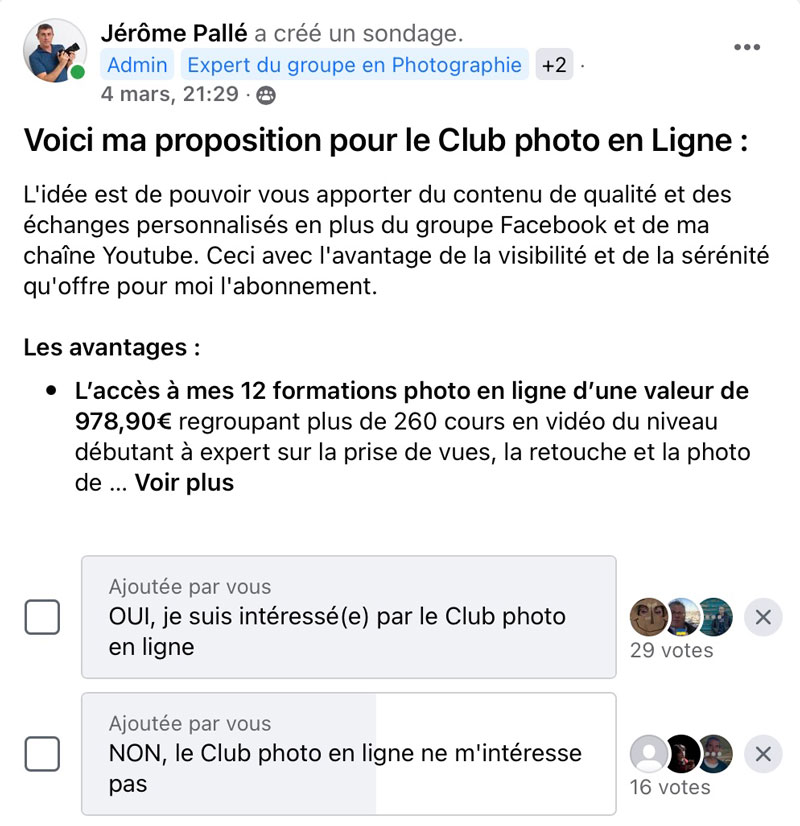800x826 pixels.
Task: View the 16 voters for NON
Action: click(670, 787)
